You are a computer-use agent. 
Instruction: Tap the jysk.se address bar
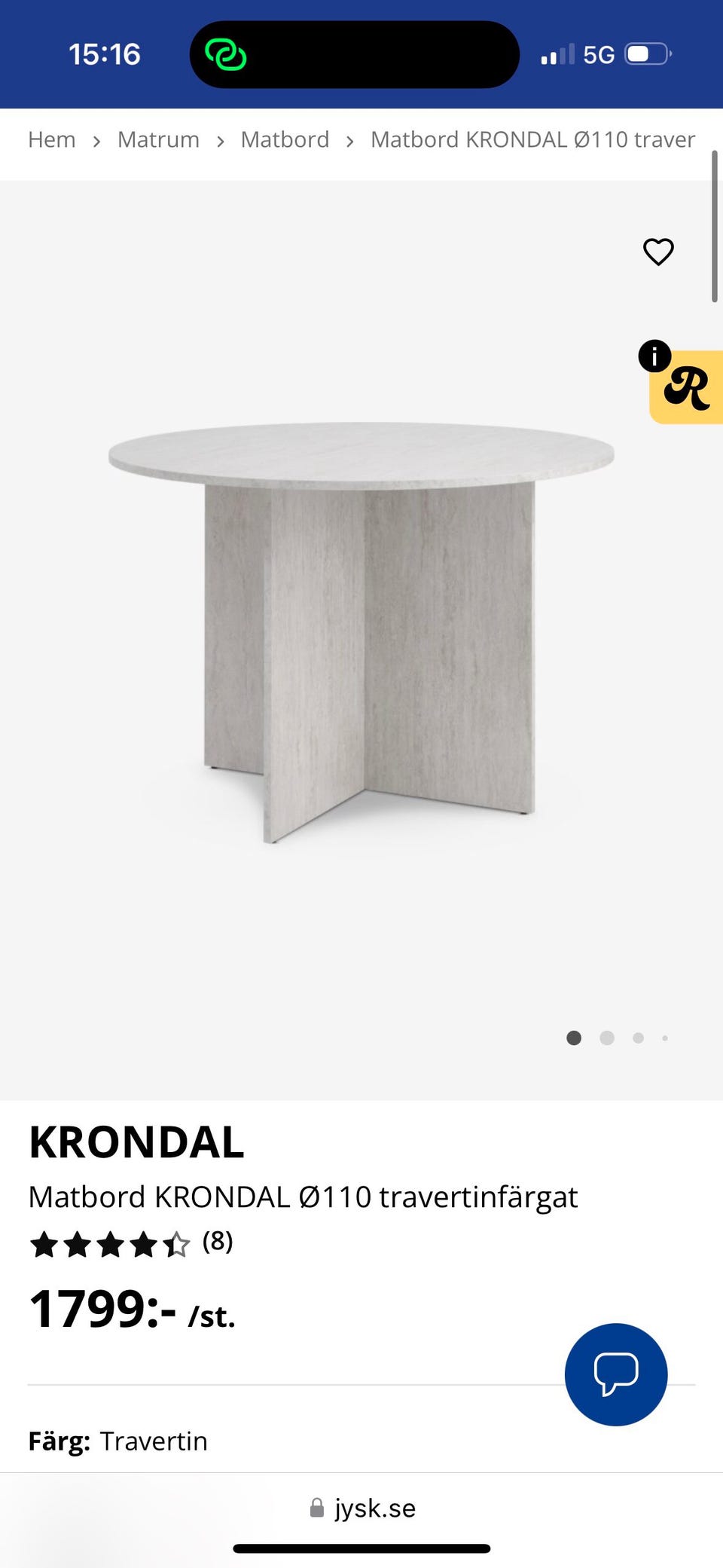(362, 1508)
